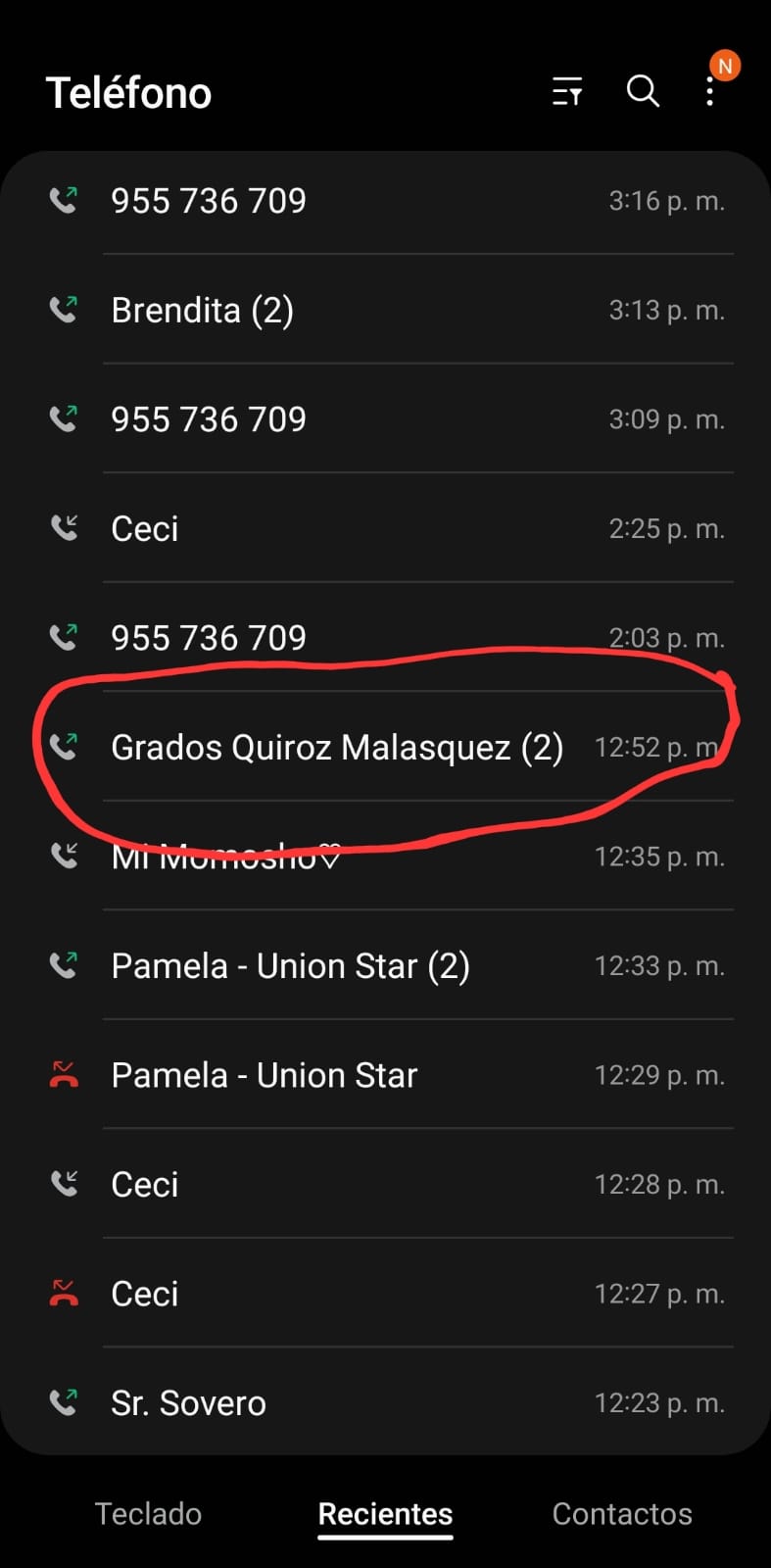The height and width of the screenshot is (1568, 771).
Task: Search the call log
Action: pos(643,91)
